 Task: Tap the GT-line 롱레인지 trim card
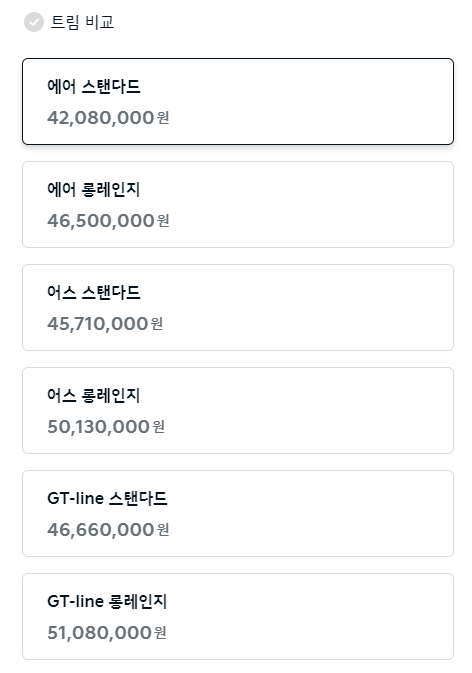pos(238,616)
